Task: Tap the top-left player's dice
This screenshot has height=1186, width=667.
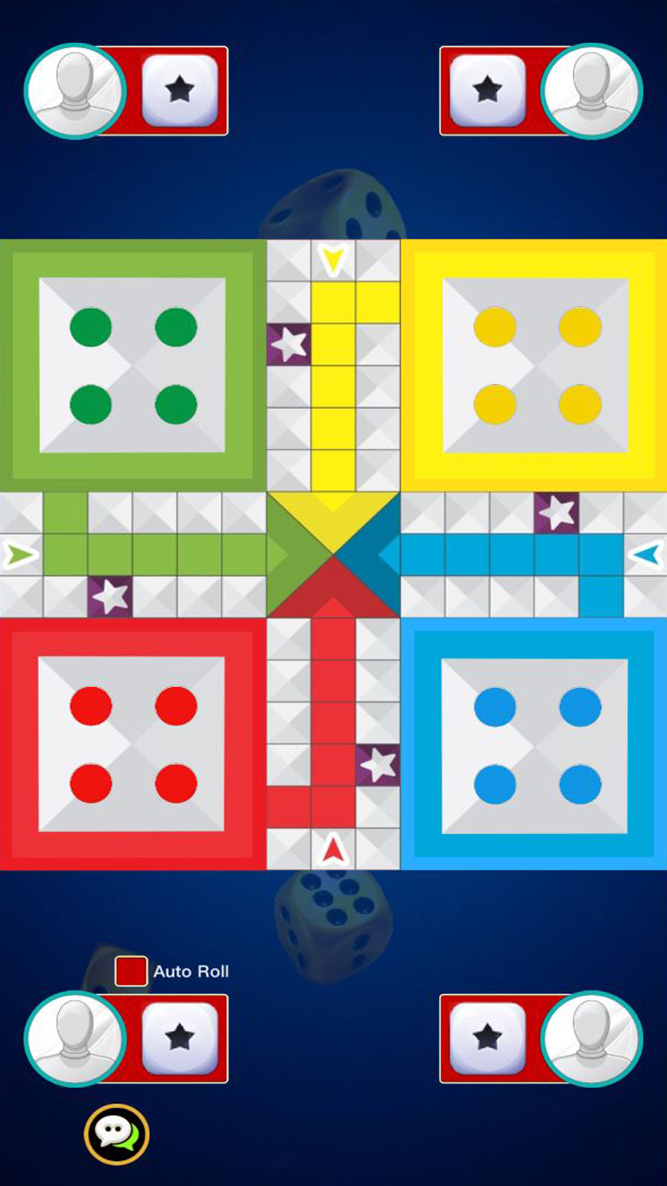Action: pyautogui.click(x=180, y=90)
